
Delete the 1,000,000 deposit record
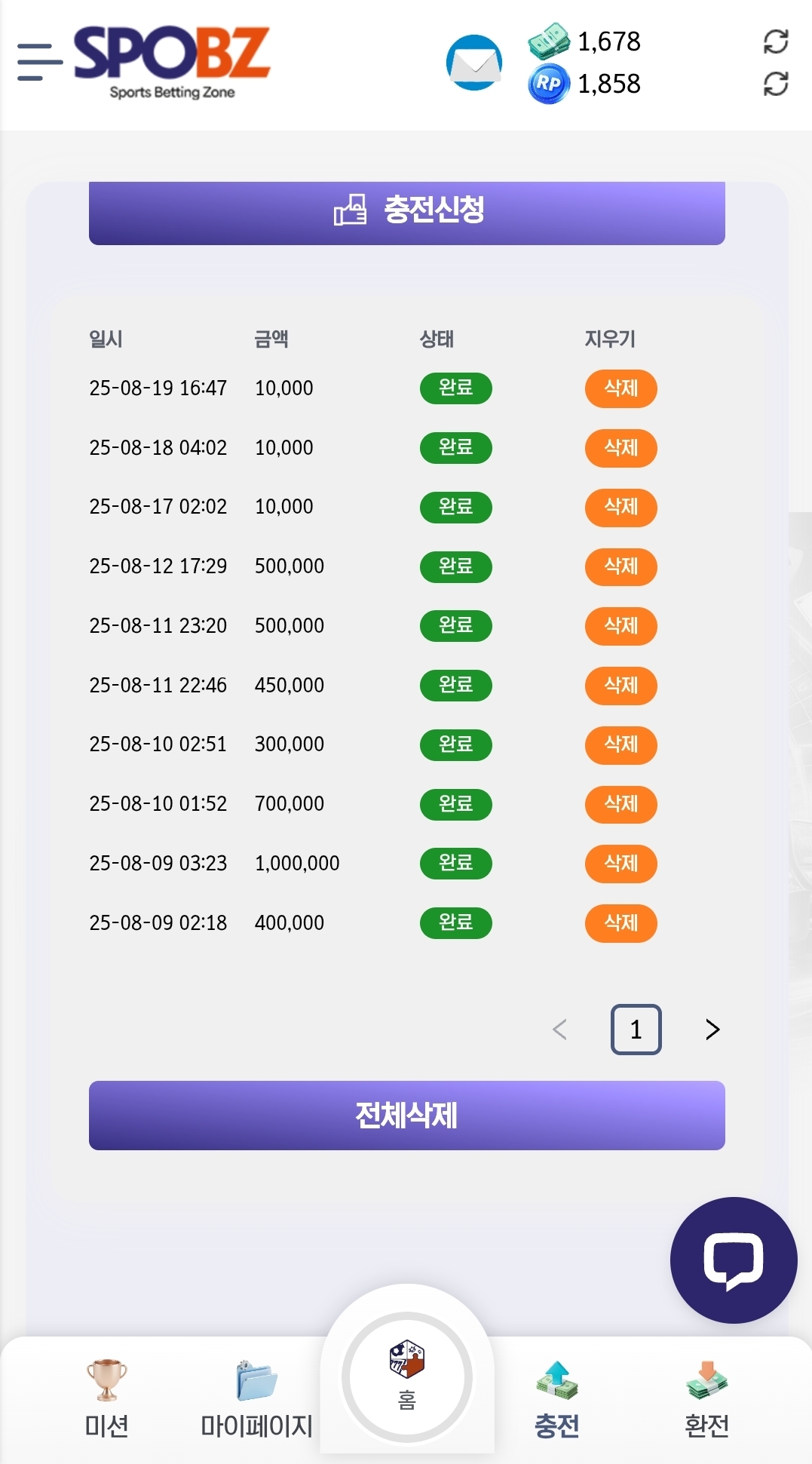point(621,864)
